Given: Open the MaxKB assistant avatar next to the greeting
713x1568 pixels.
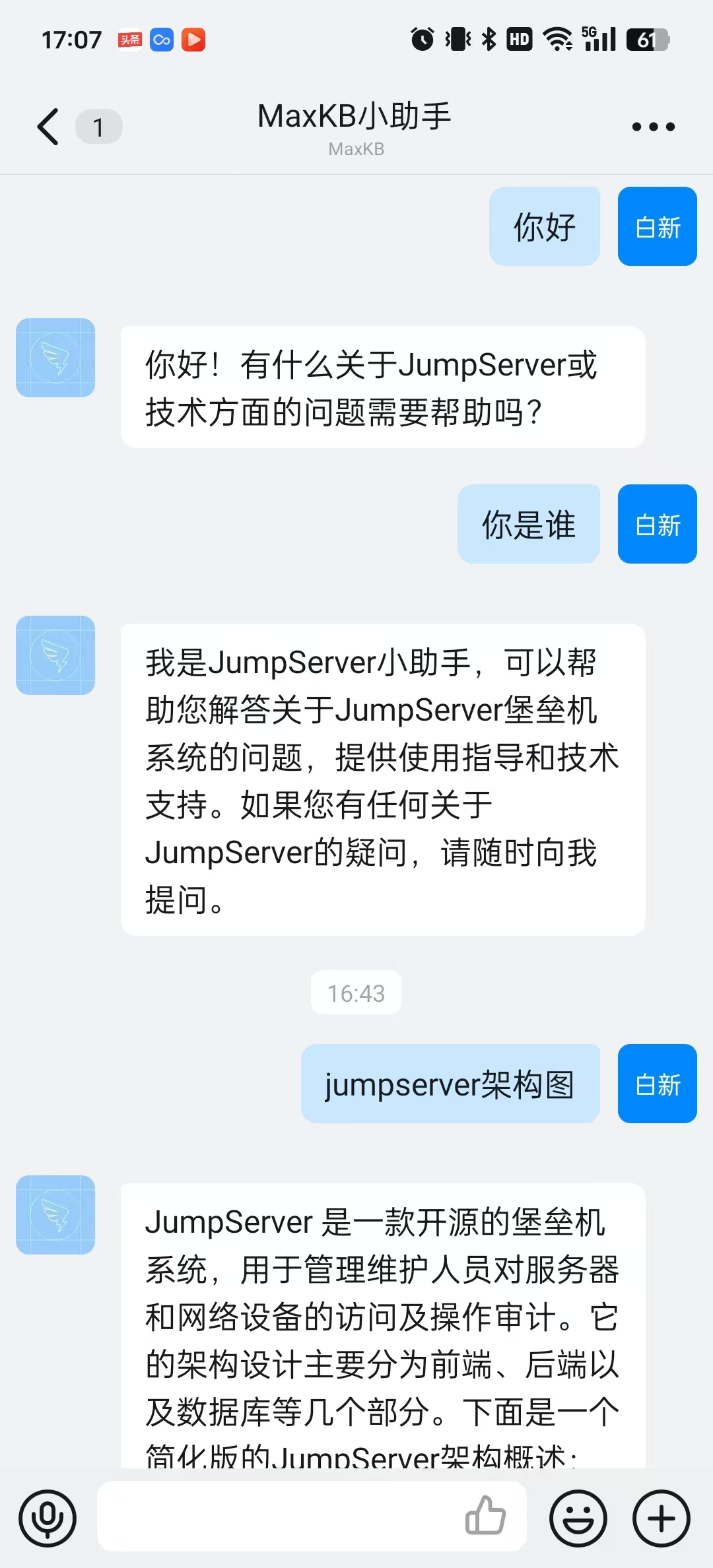Looking at the screenshot, I should pyautogui.click(x=55, y=358).
